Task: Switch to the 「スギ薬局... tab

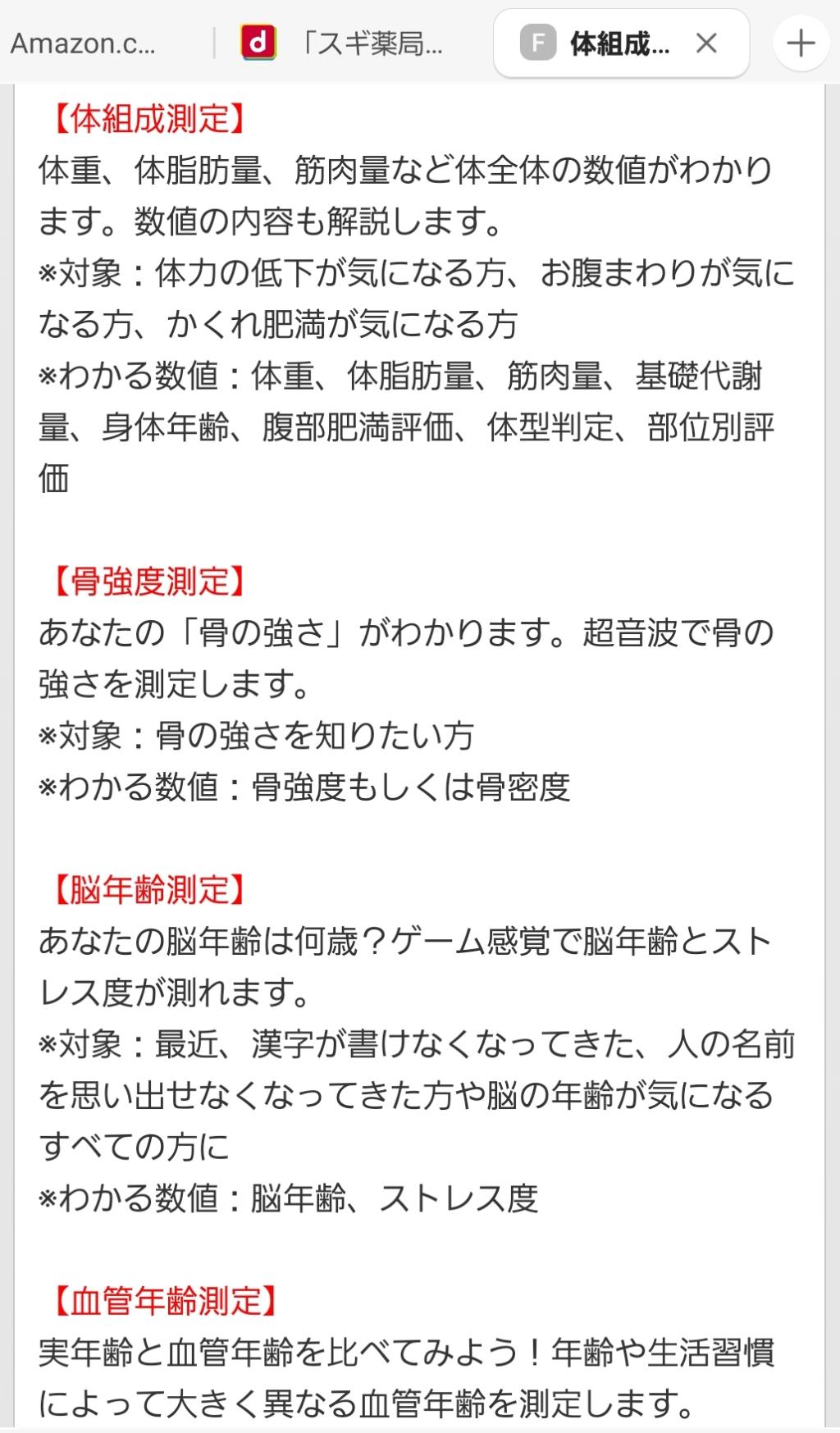Action: [x=345, y=43]
